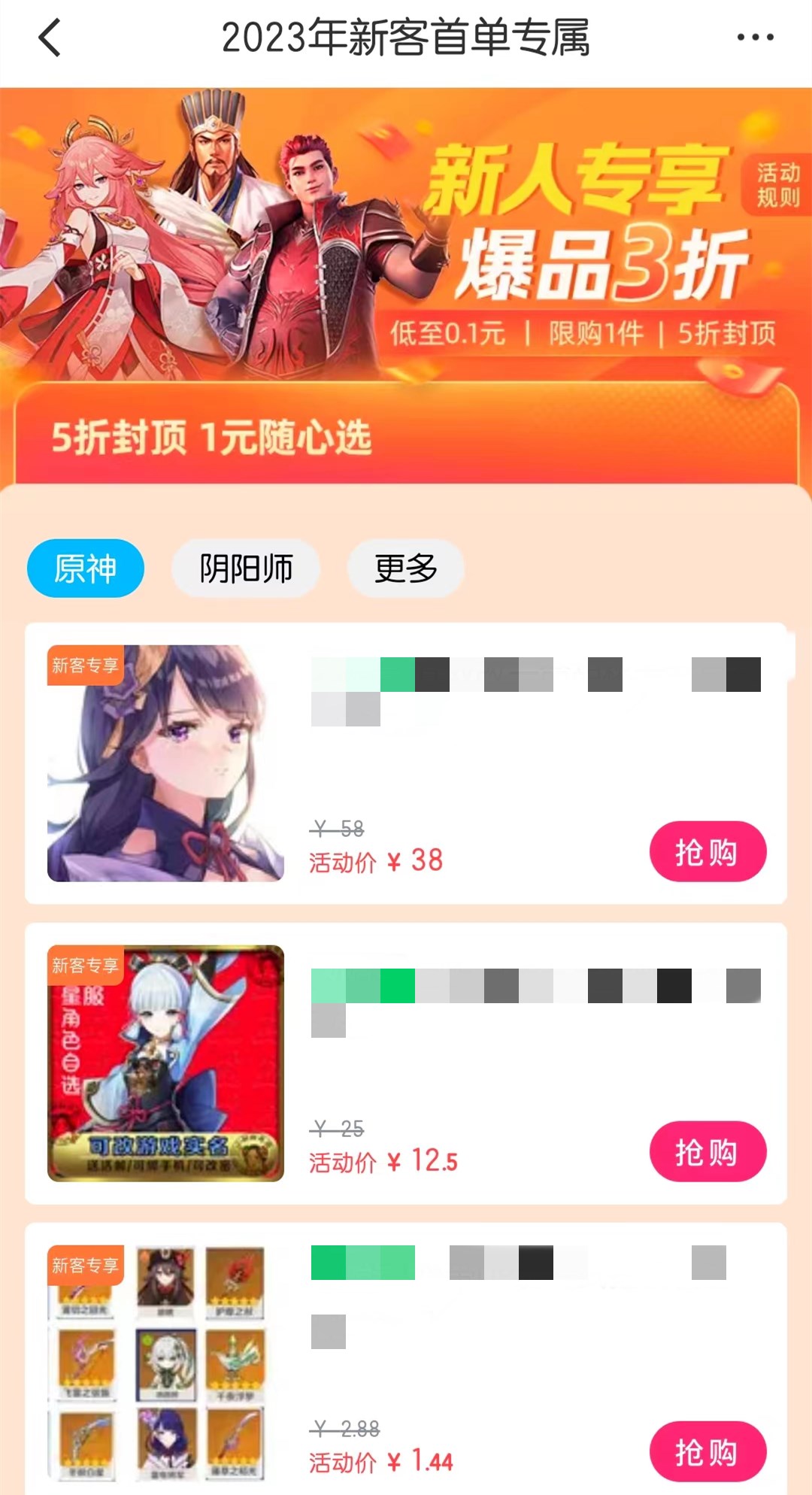Tap 抢购 for the ¥12.5 item
Viewport: 812px width, 1495px height.
pos(707,1151)
